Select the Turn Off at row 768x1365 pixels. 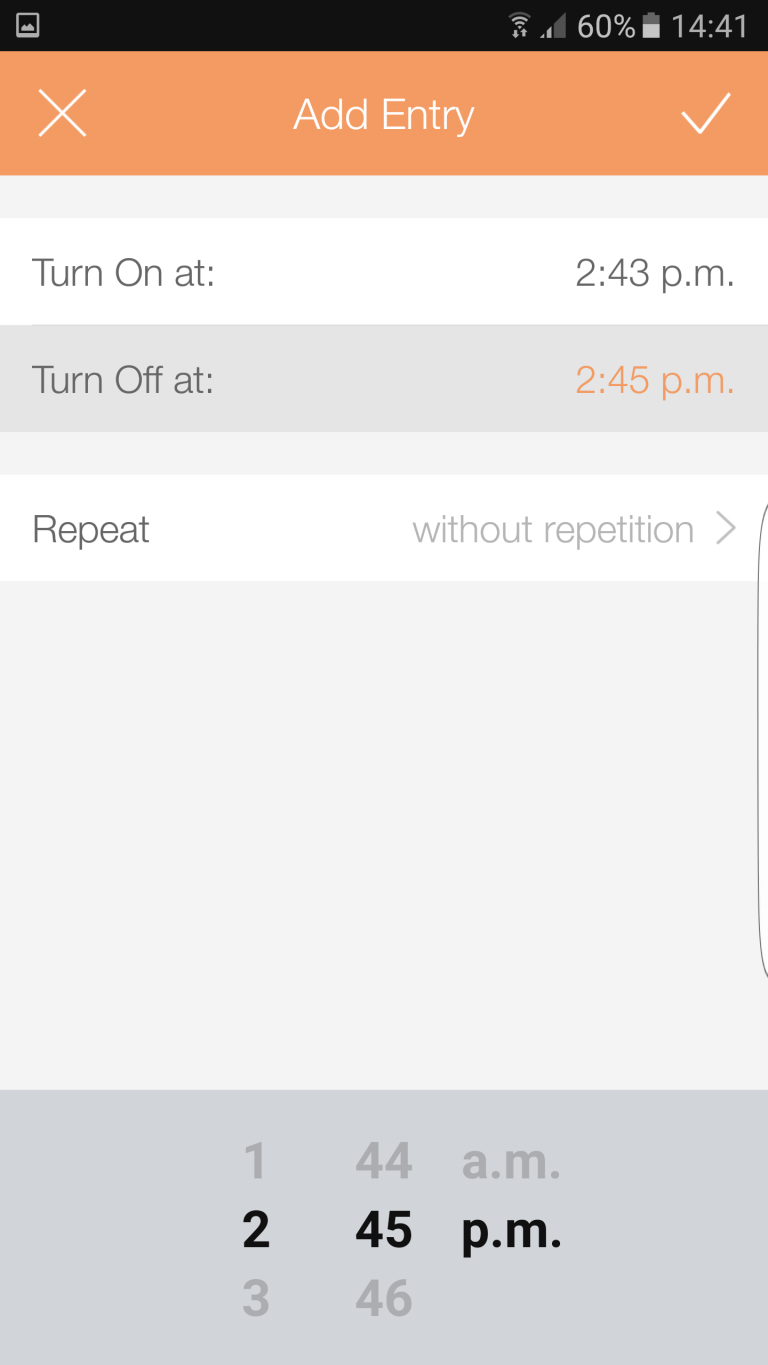[384, 380]
